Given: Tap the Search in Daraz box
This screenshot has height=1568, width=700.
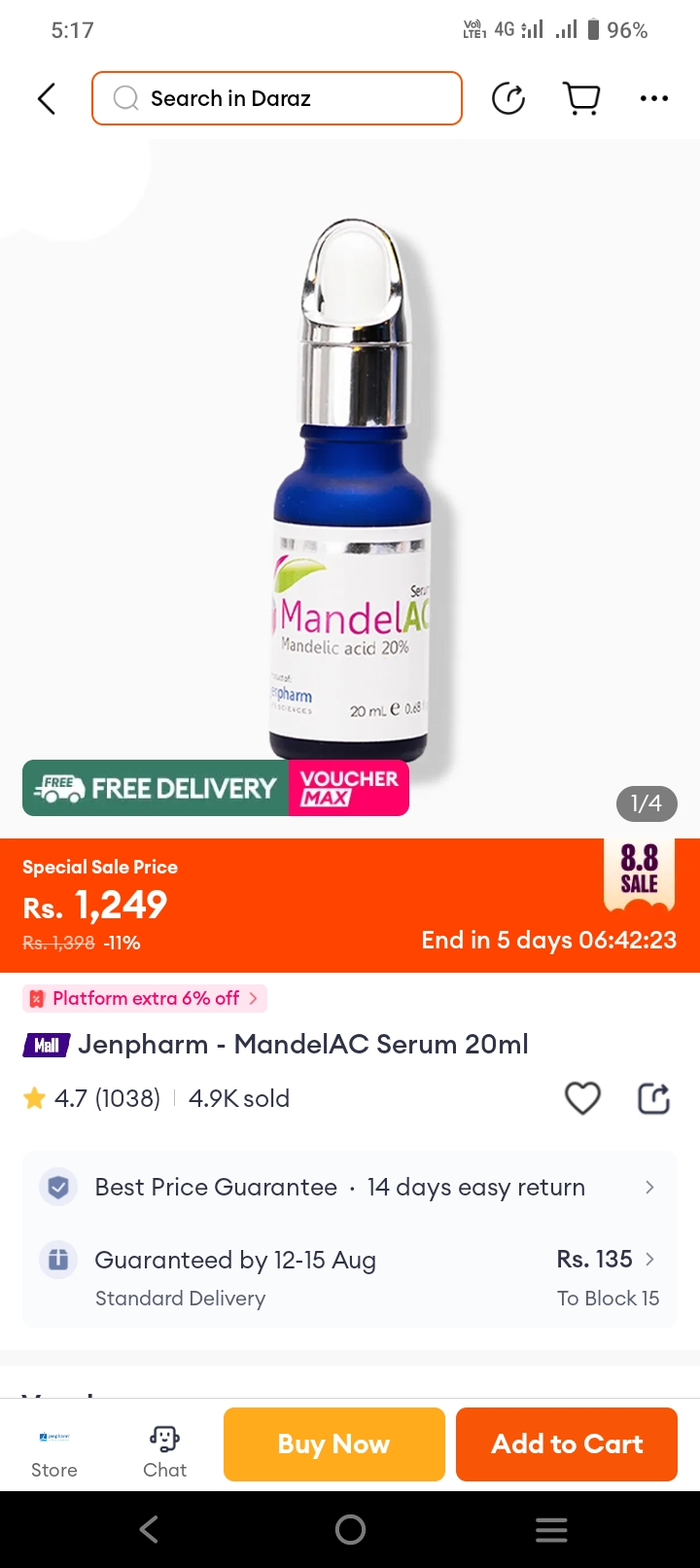Looking at the screenshot, I should pos(277,98).
